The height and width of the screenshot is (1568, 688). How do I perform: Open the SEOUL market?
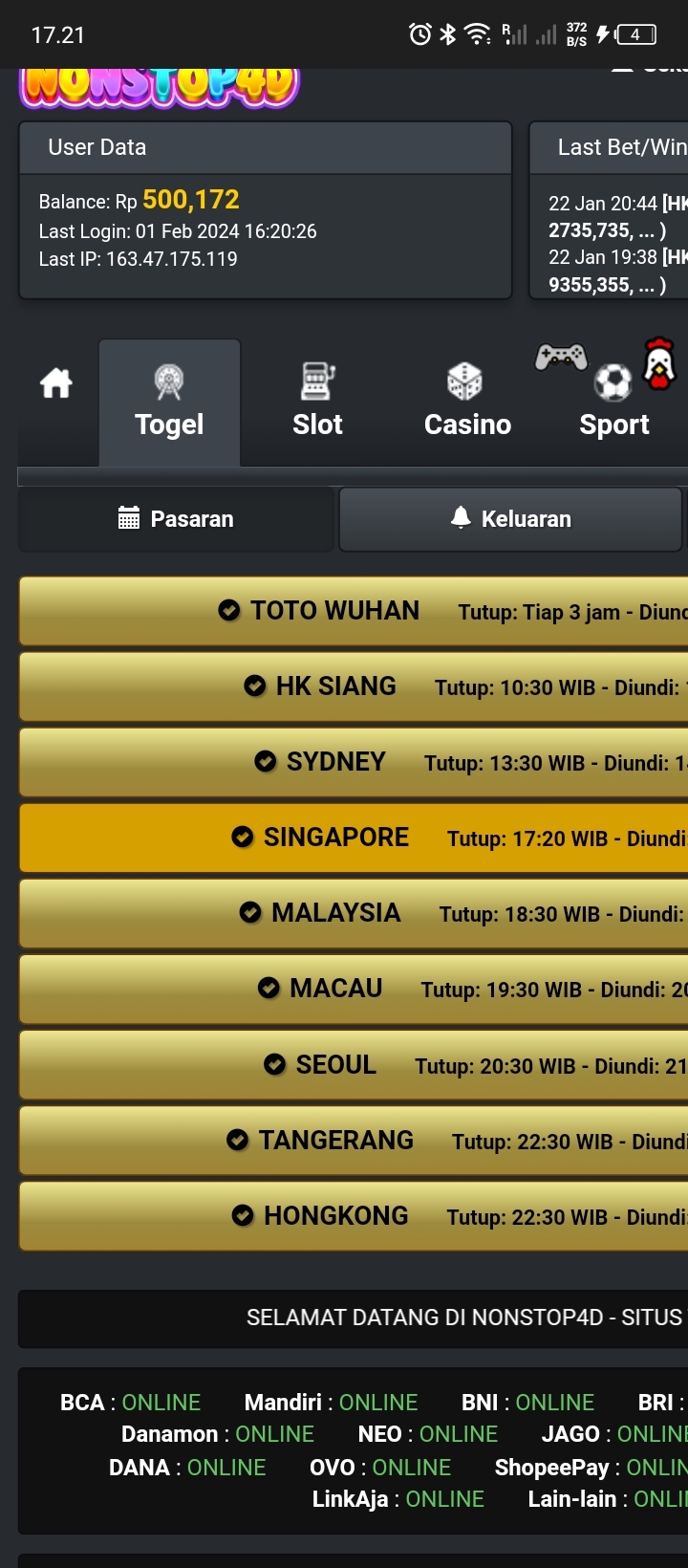[x=354, y=1065]
